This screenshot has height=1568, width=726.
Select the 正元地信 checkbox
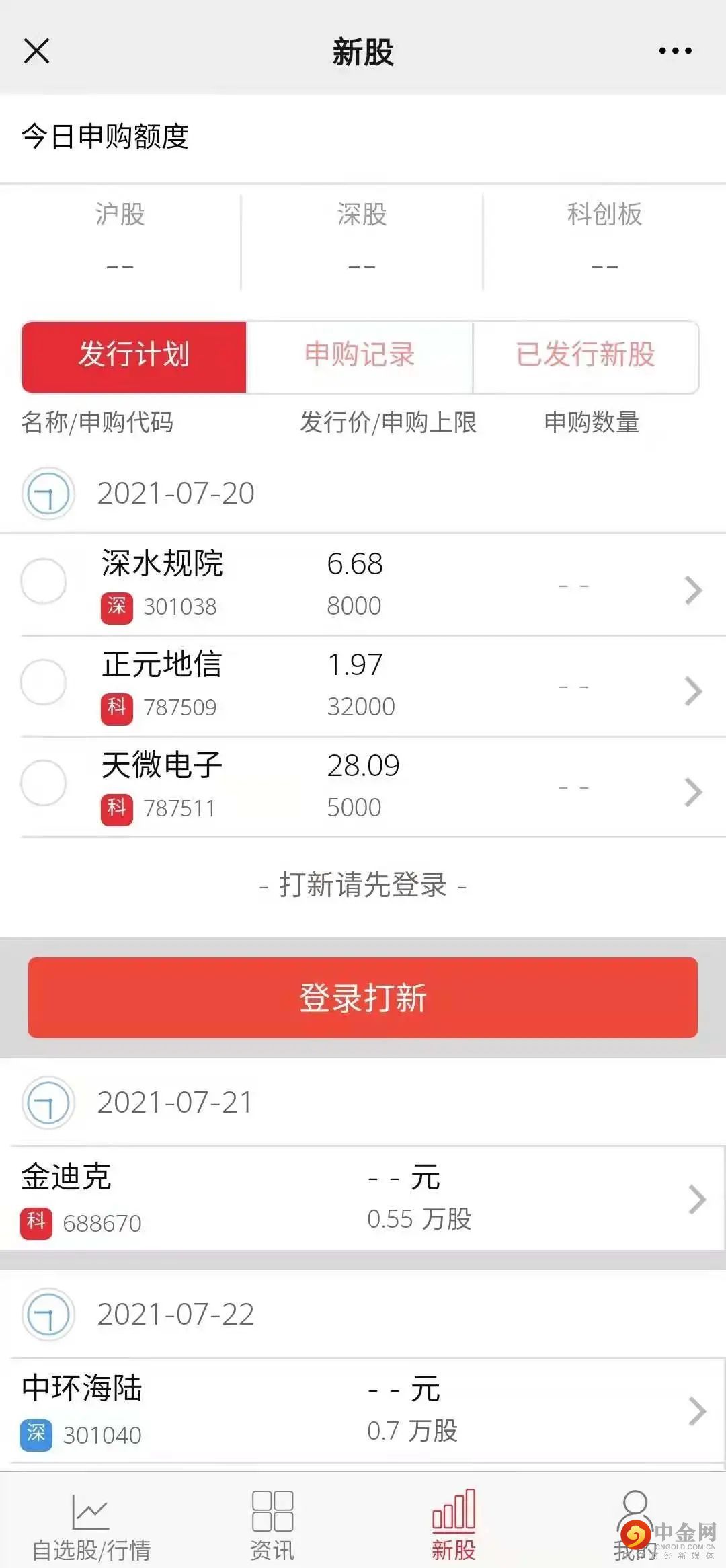tap(44, 682)
